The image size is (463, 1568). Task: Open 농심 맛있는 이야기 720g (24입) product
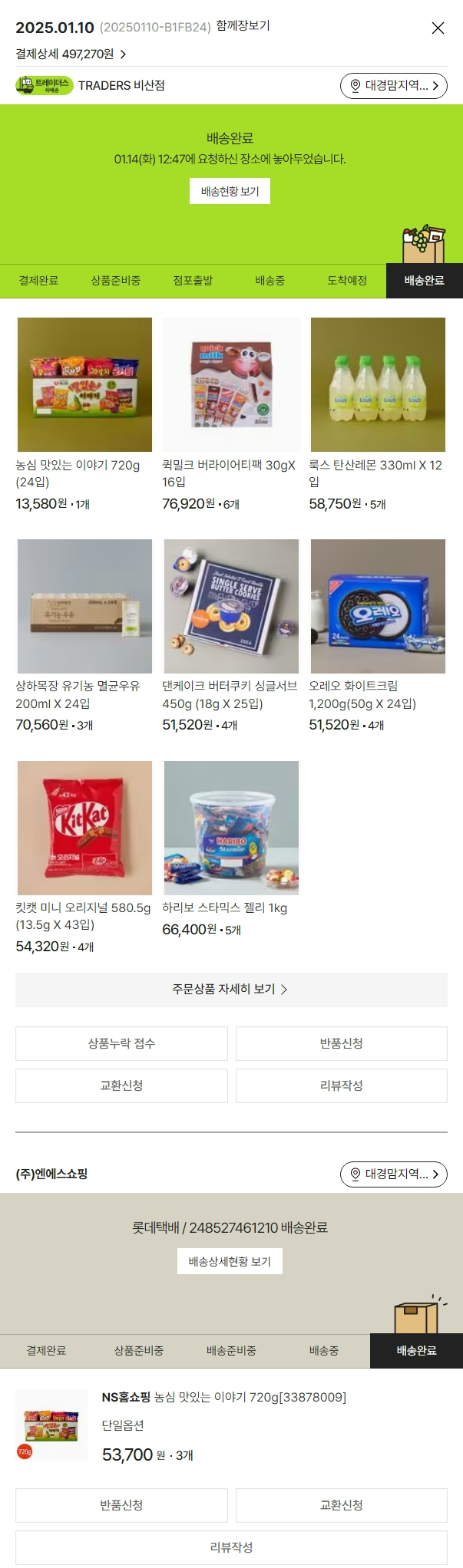(x=84, y=385)
